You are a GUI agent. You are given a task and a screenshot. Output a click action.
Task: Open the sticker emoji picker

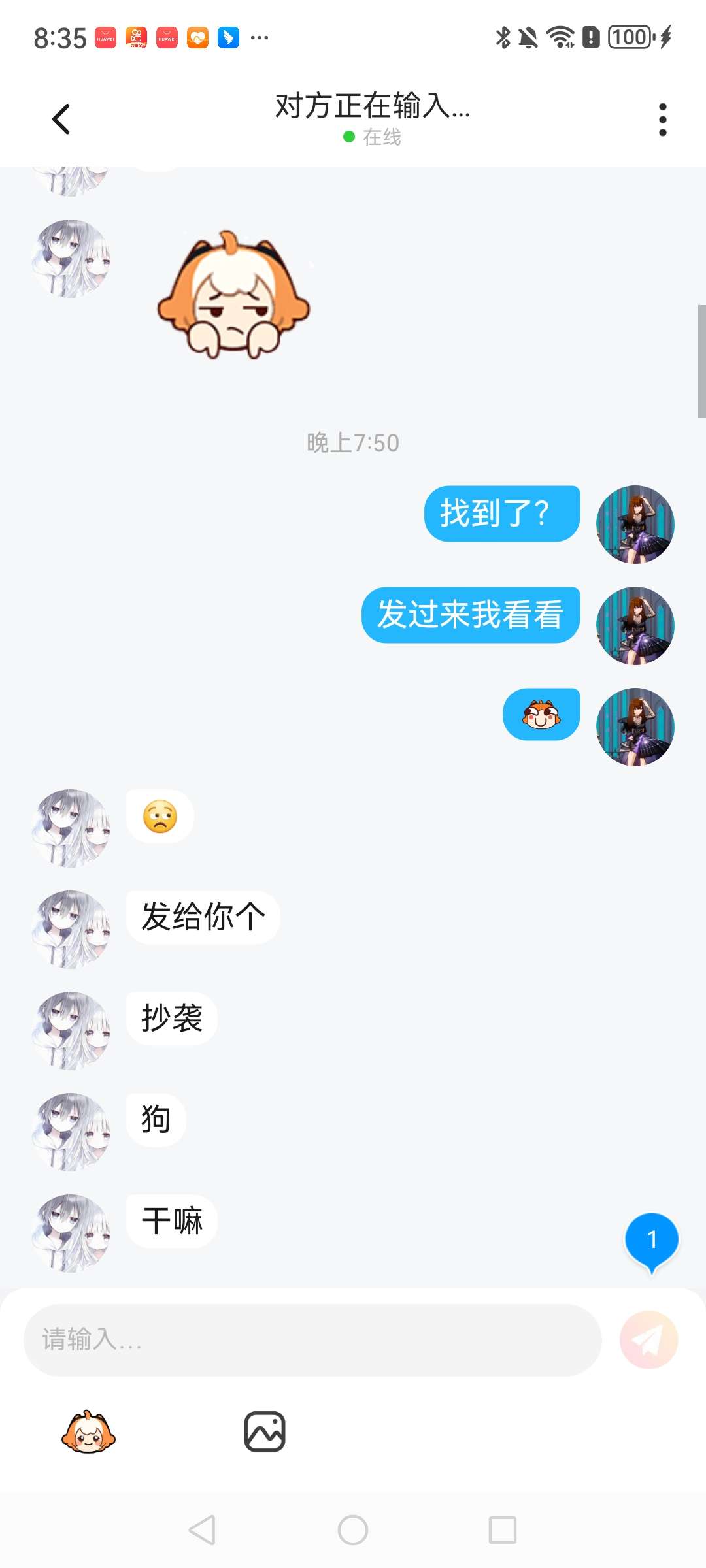point(88,1432)
